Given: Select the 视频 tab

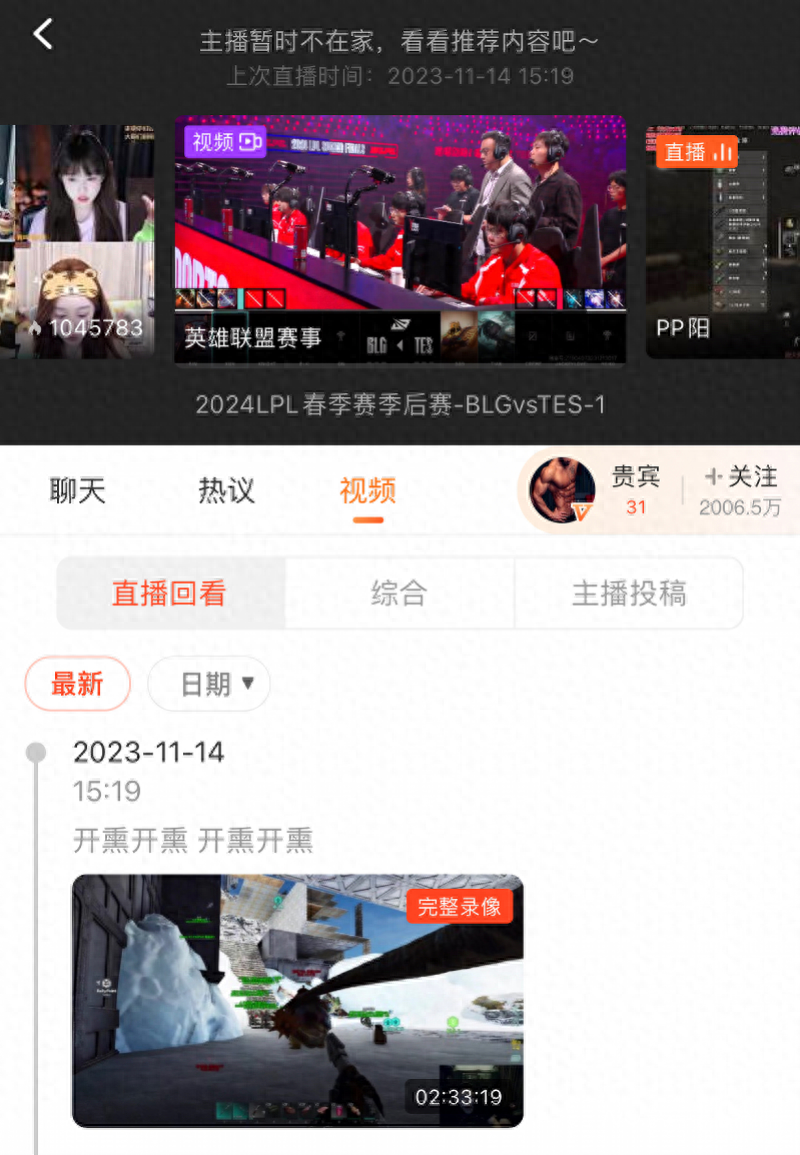Looking at the screenshot, I should coord(368,491).
